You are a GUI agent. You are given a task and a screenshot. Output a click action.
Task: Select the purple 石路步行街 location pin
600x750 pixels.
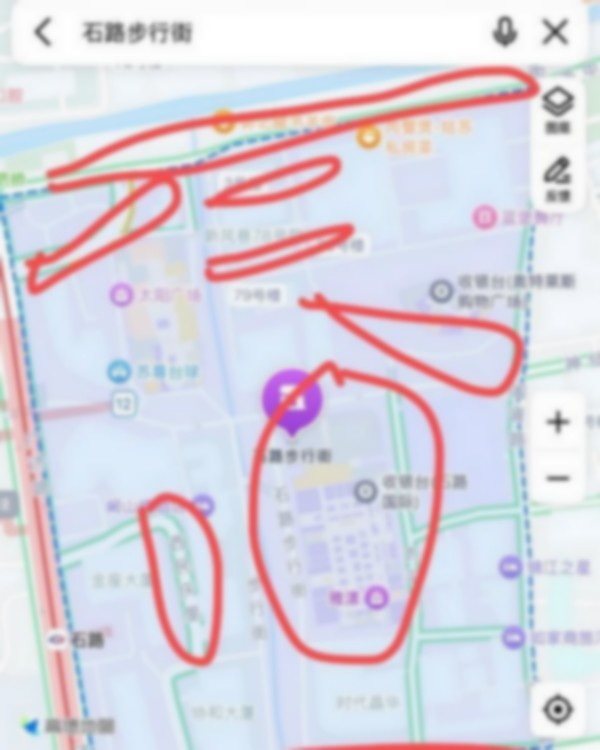click(291, 400)
